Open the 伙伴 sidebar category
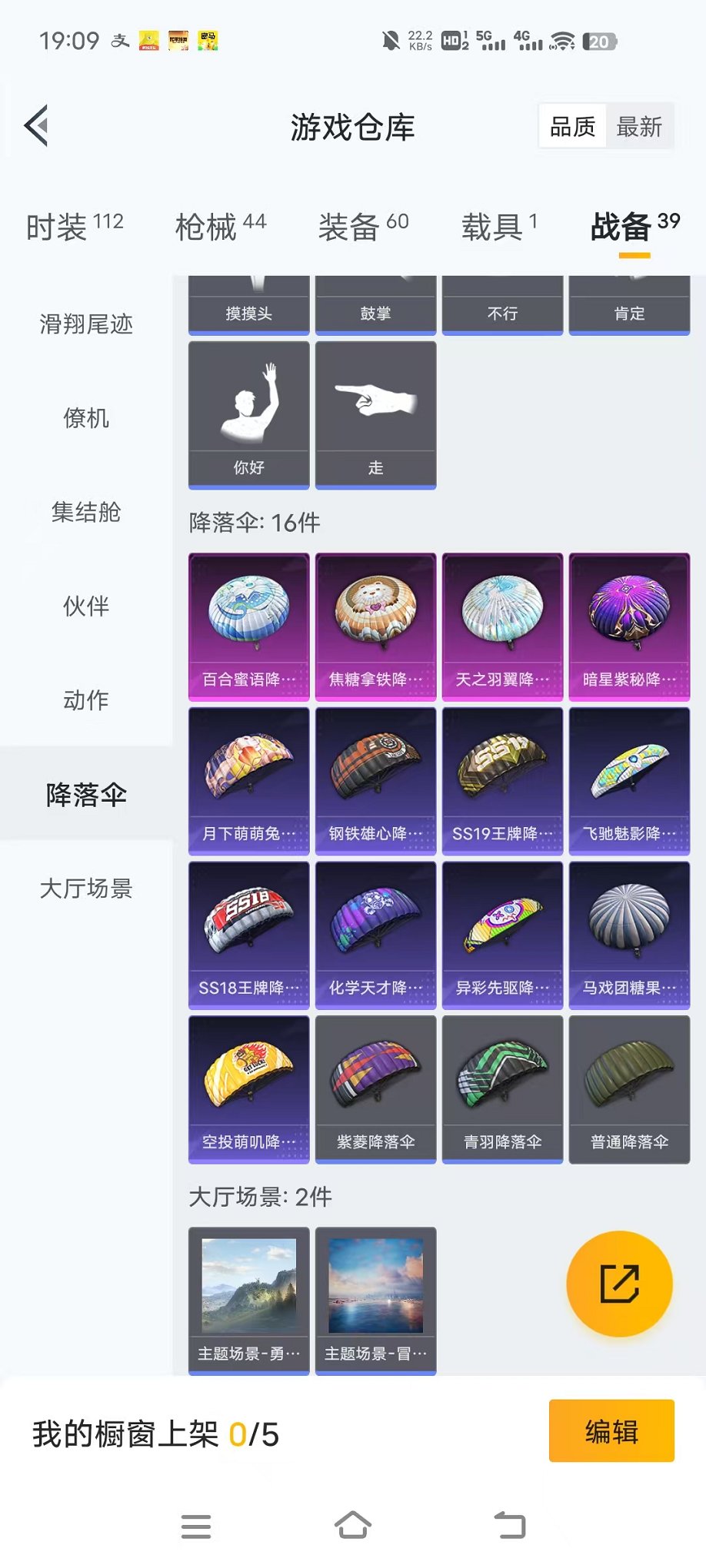This screenshot has height=1568, width=706. tap(86, 606)
